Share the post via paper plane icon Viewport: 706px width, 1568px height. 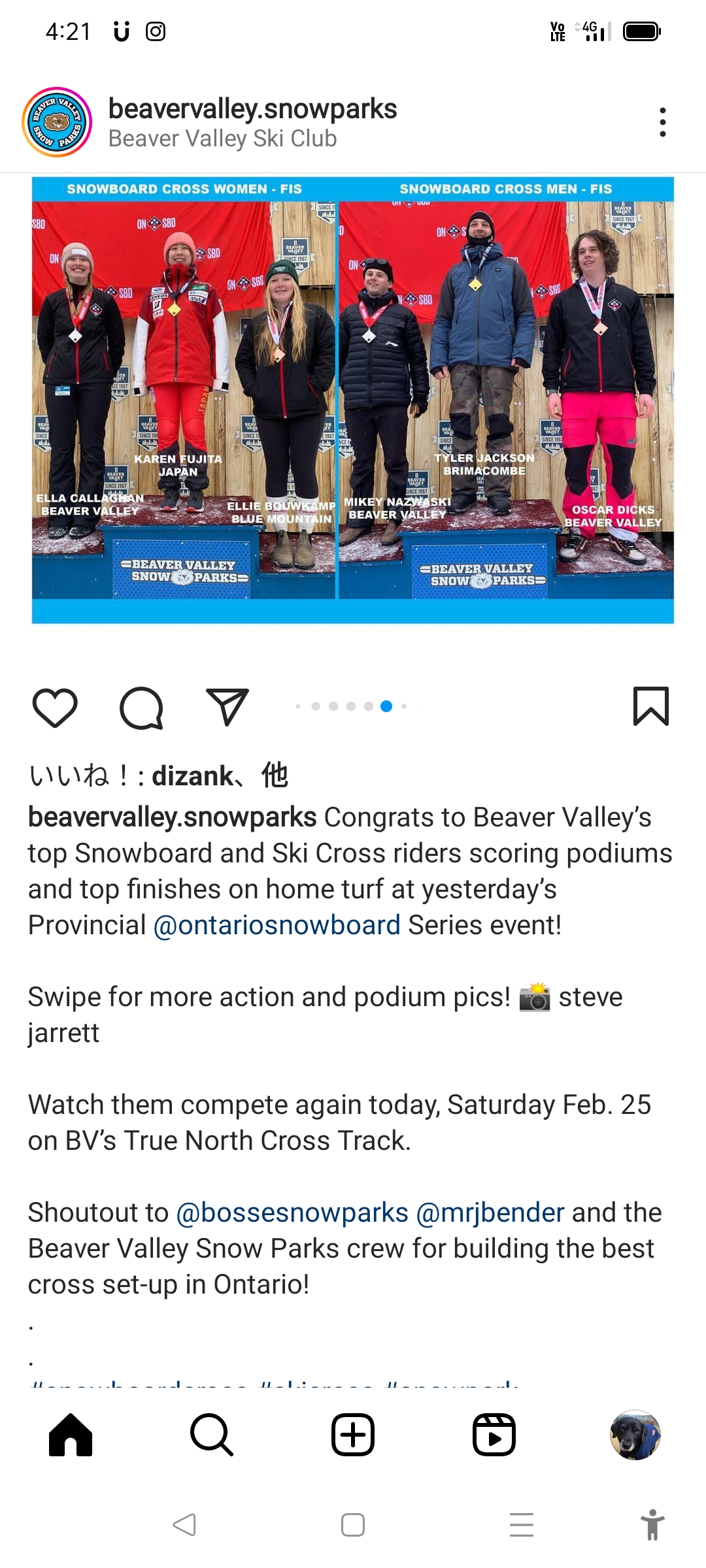[227, 706]
